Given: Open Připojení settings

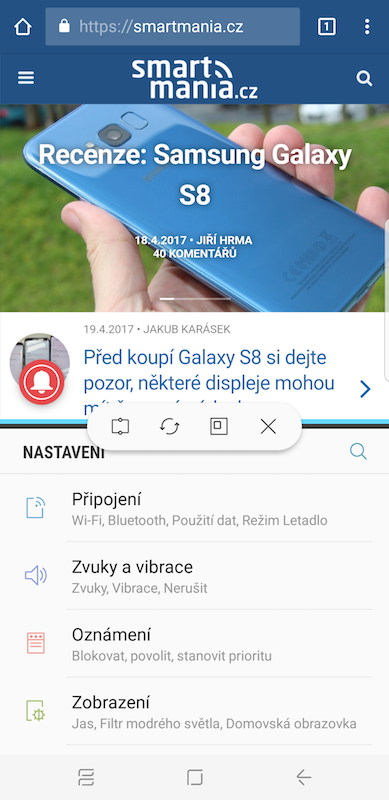Looking at the screenshot, I should click(194, 508).
